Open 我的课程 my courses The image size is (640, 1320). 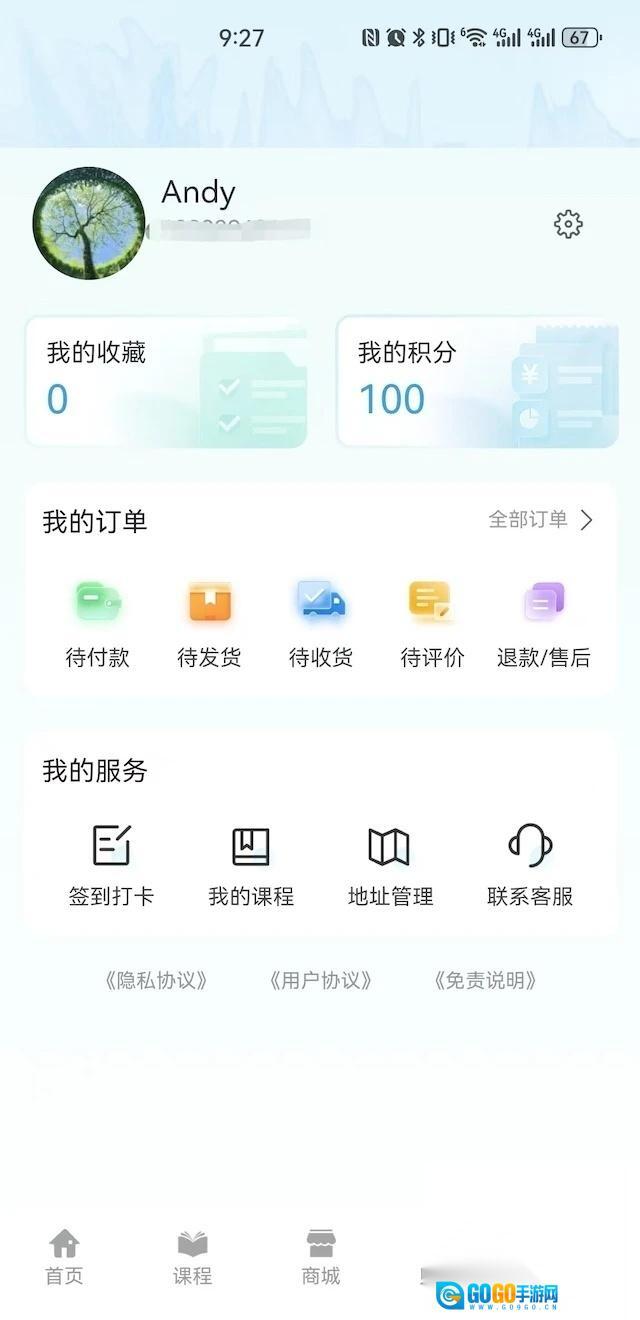coord(251,866)
